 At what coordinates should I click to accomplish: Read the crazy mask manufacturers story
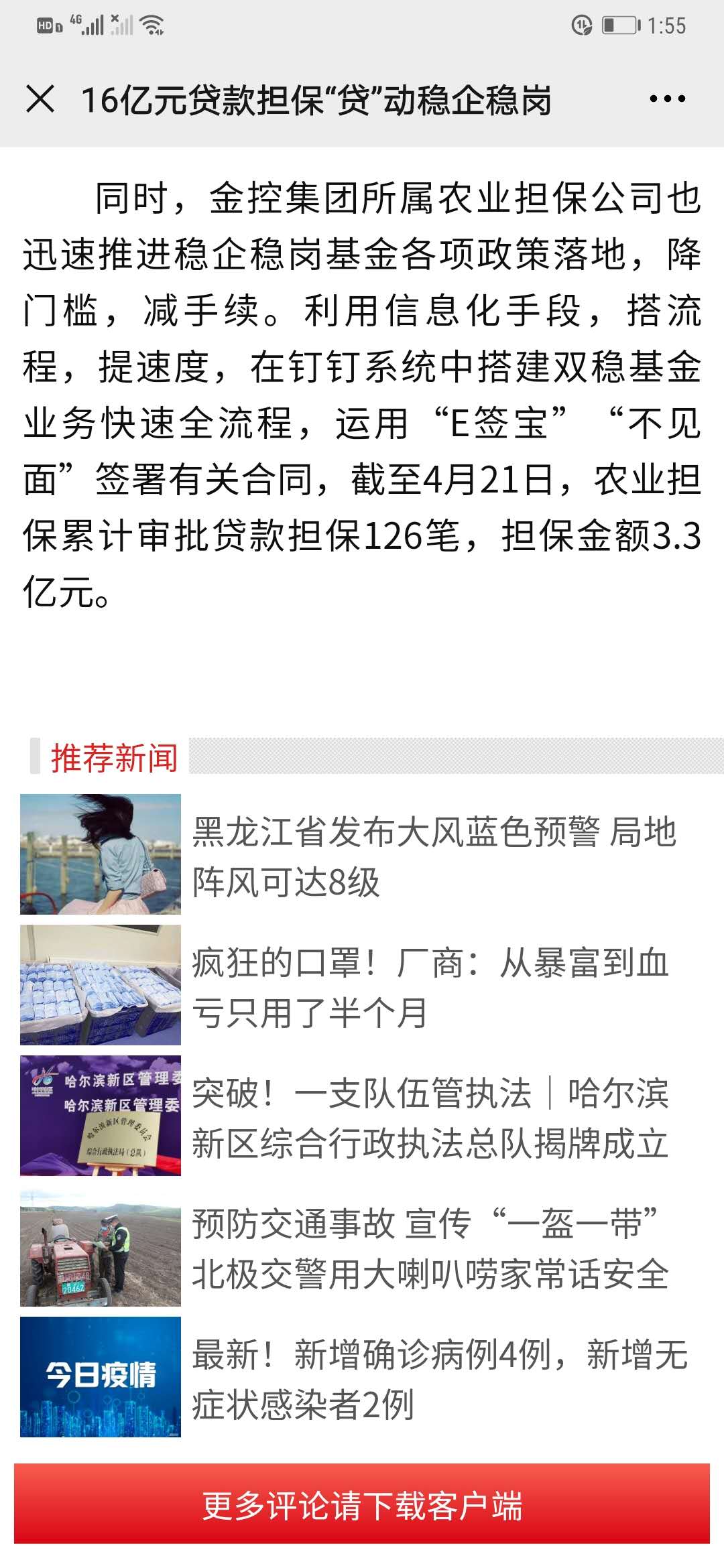(x=429, y=986)
